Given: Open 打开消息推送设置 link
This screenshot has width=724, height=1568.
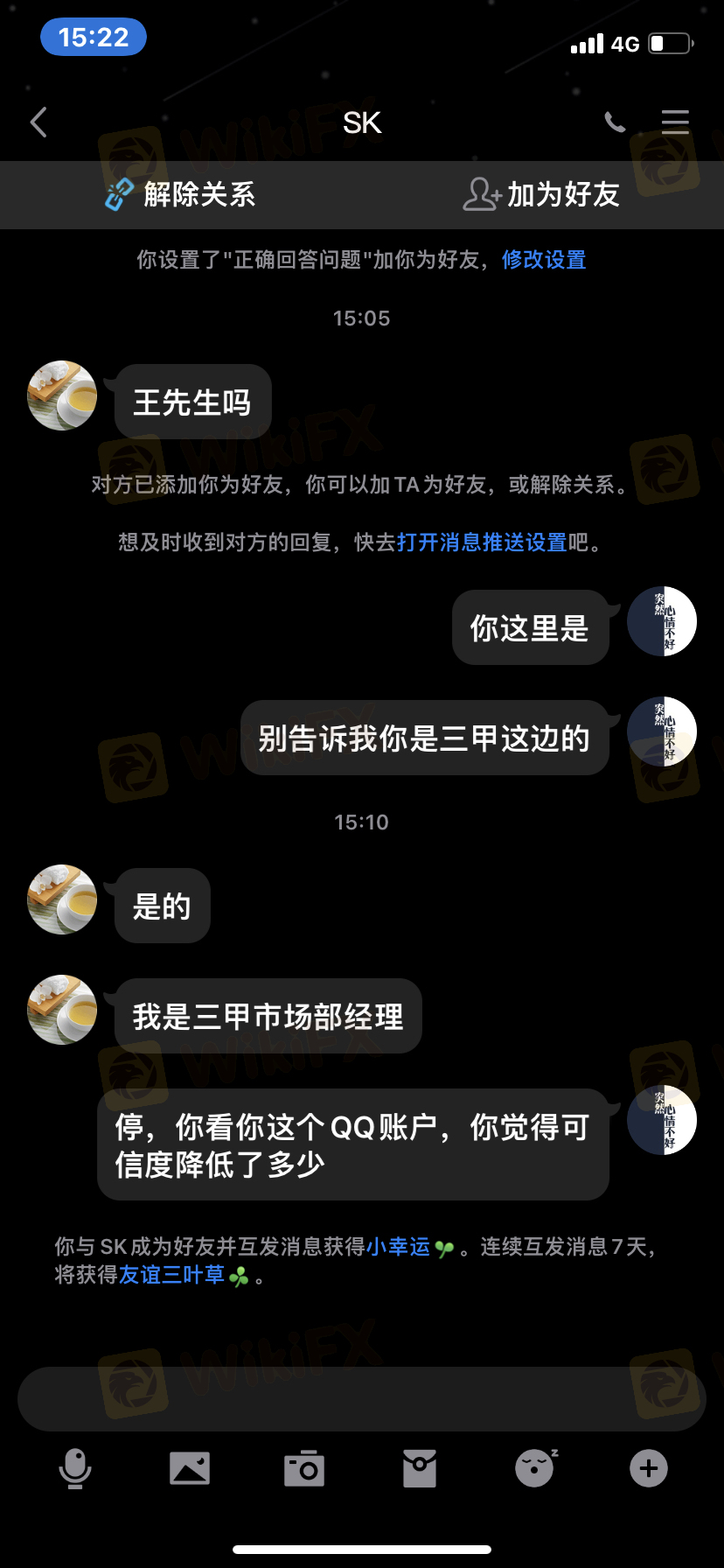Looking at the screenshot, I should click(483, 542).
